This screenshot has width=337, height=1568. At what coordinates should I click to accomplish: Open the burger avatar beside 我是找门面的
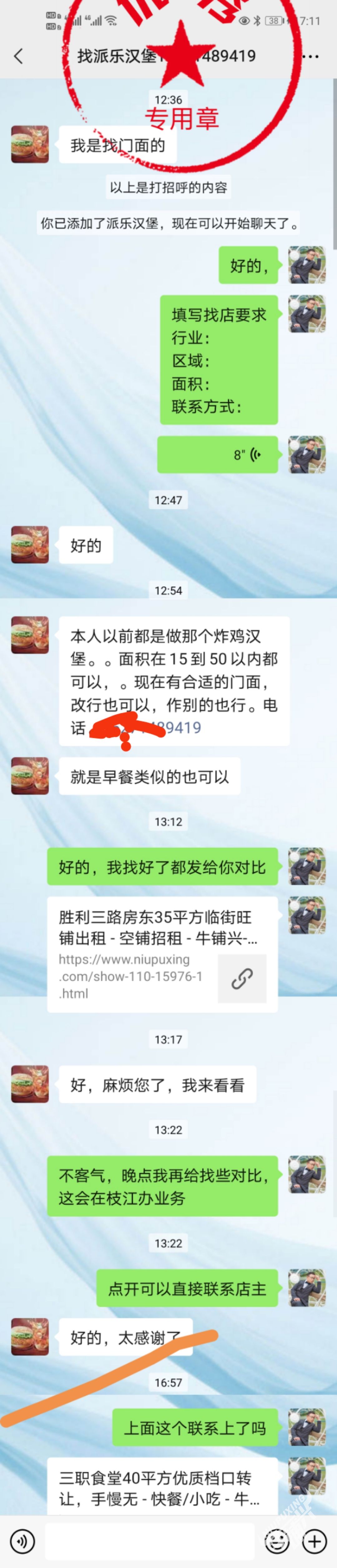tap(30, 144)
